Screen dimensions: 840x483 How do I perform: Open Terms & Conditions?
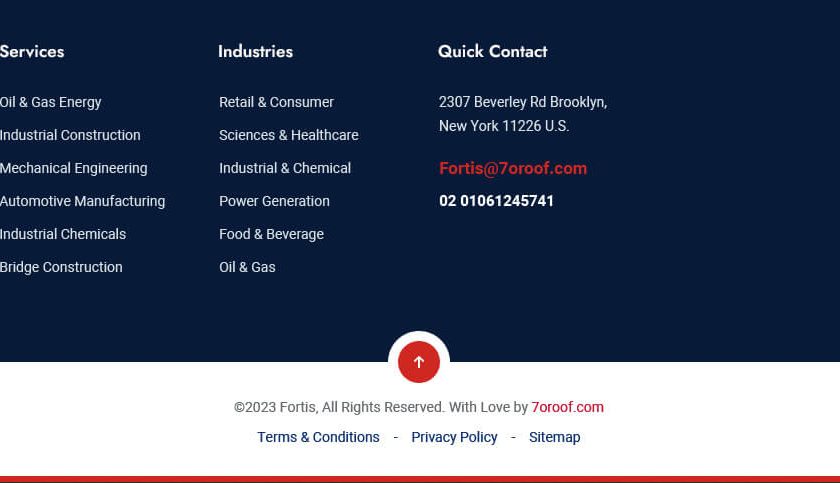pyautogui.click(x=318, y=437)
